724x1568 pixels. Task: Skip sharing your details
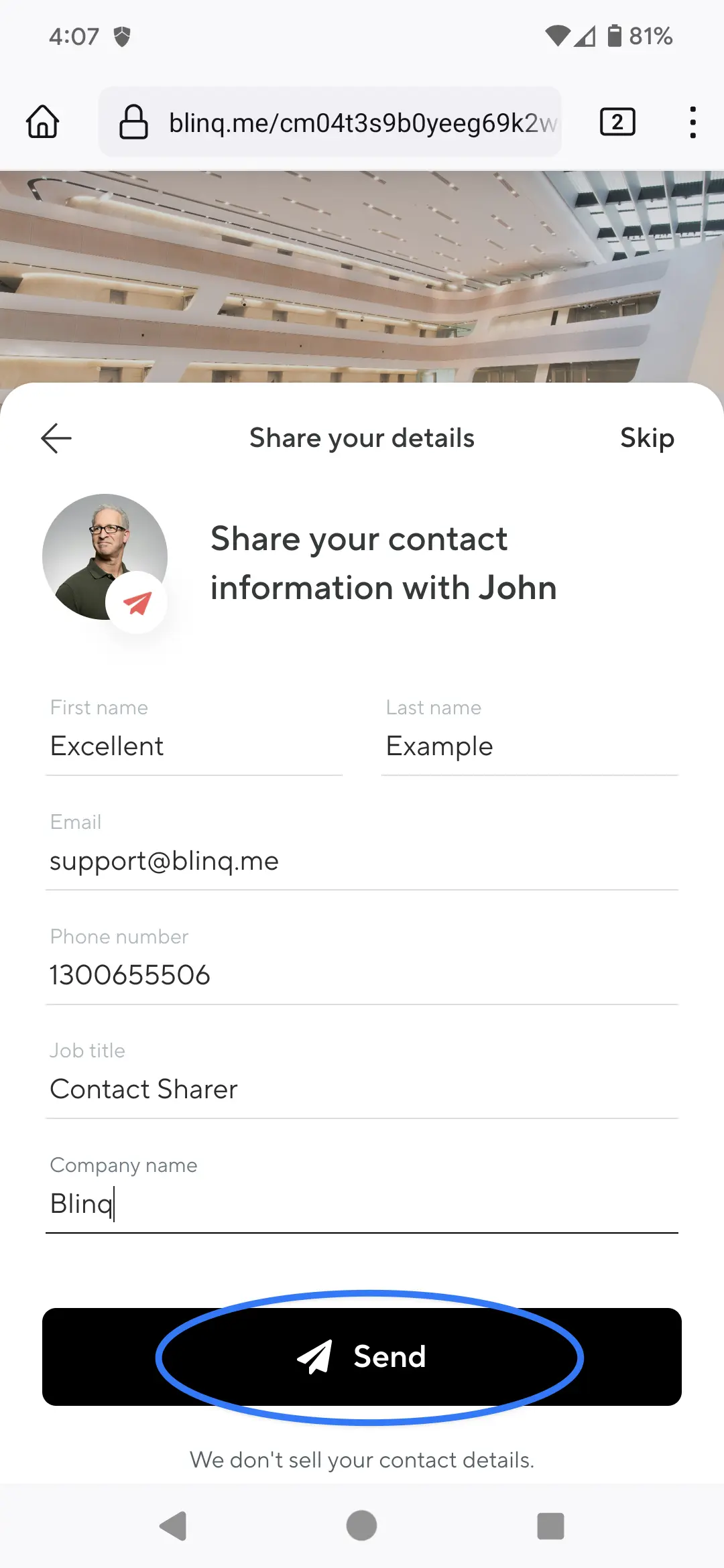pos(646,438)
